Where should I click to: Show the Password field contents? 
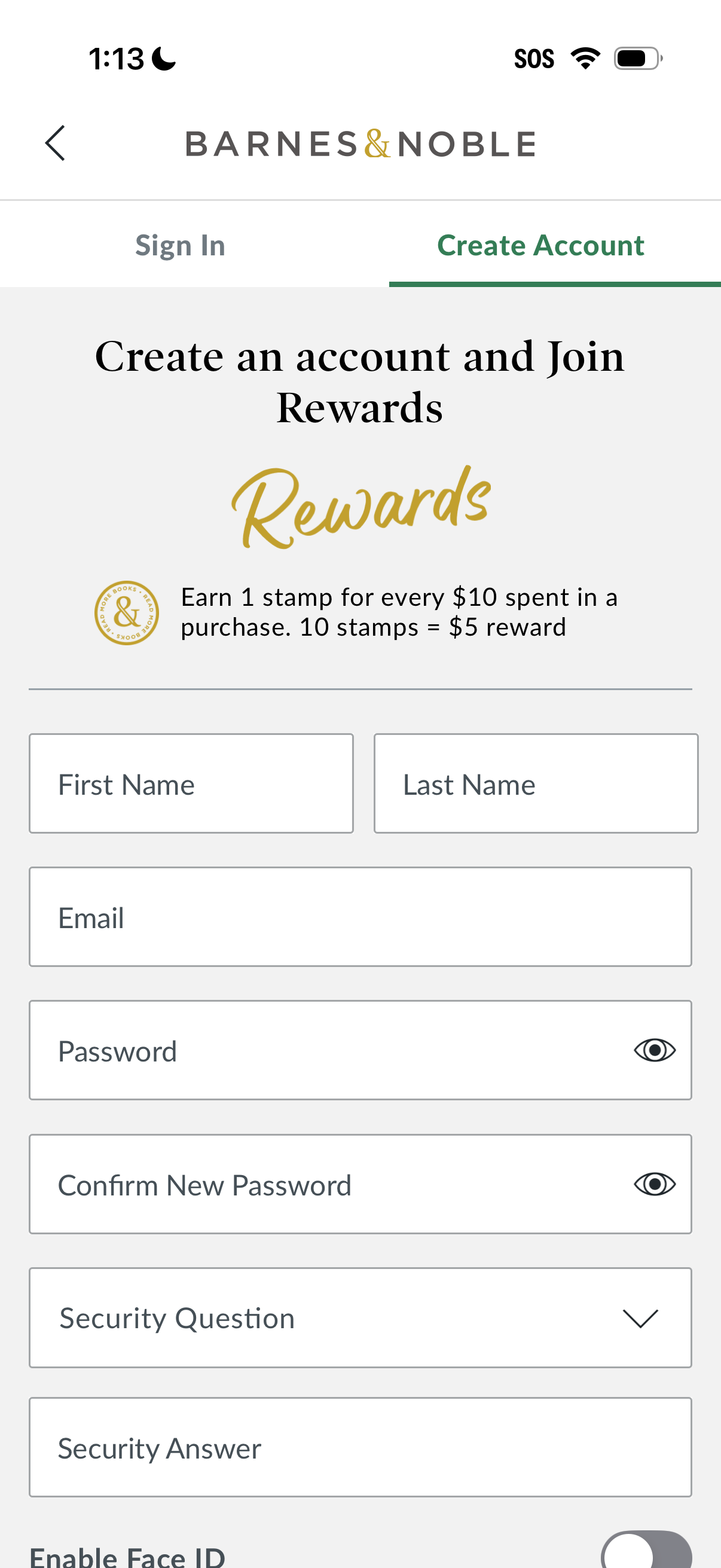point(654,1050)
